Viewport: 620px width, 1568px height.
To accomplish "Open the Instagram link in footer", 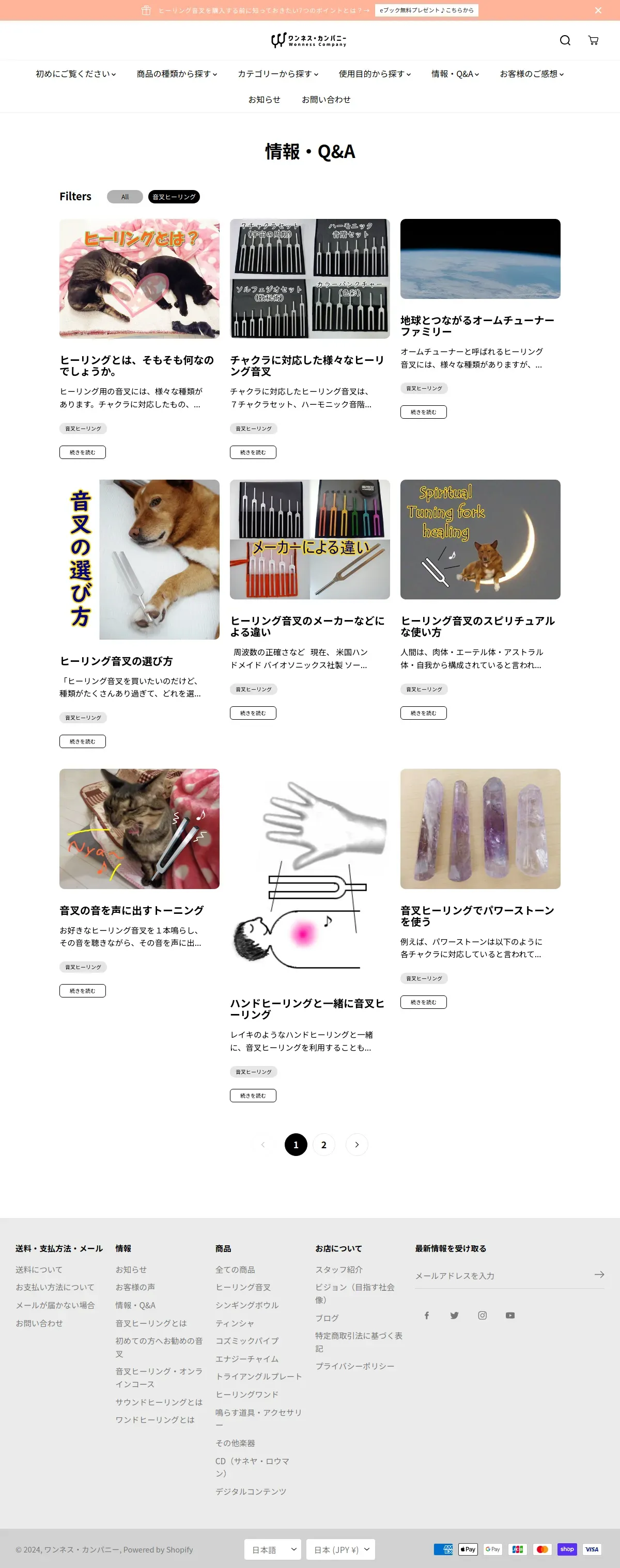I will pyautogui.click(x=482, y=1316).
